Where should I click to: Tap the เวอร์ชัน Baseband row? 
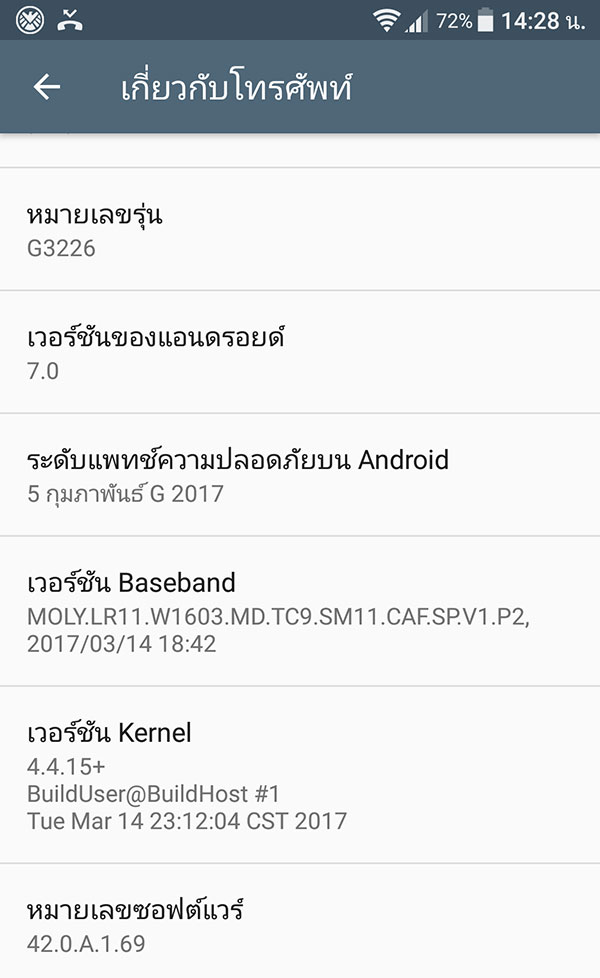(300, 611)
